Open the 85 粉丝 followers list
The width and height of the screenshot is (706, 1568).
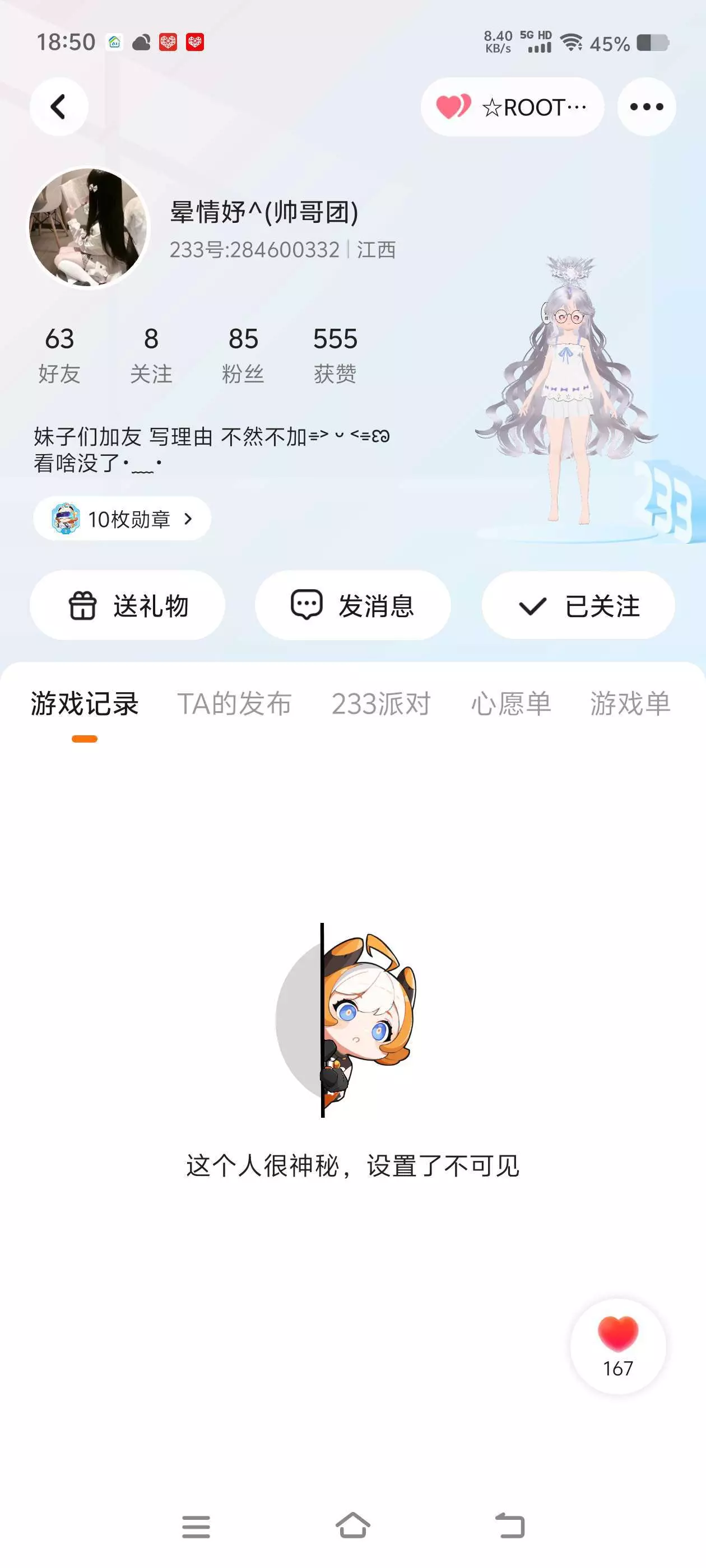[x=243, y=355]
